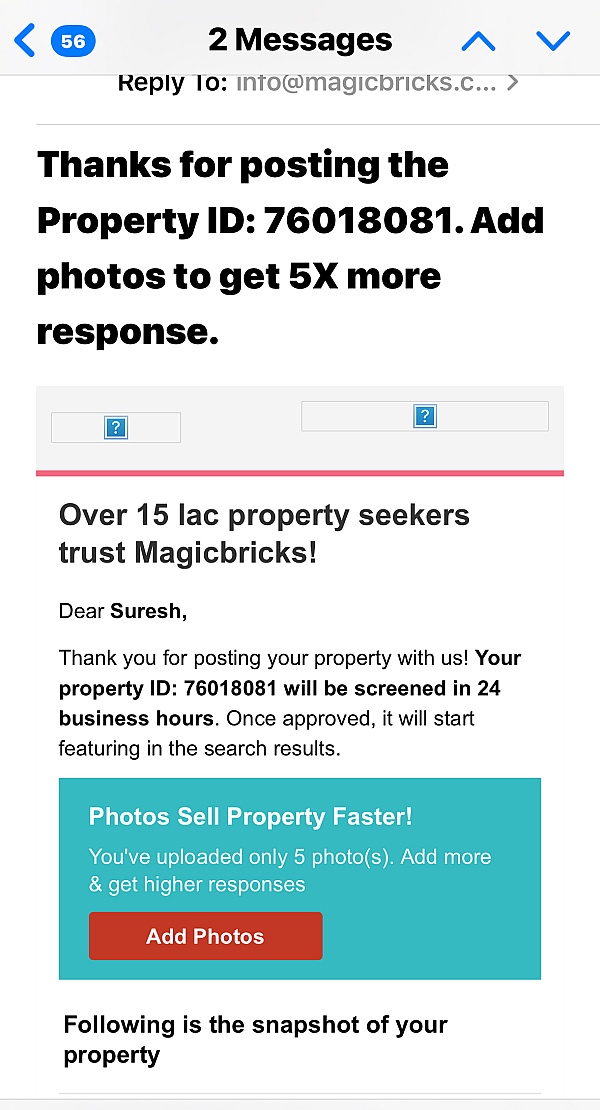Load the second broken image placeholder

tap(425, 416)
